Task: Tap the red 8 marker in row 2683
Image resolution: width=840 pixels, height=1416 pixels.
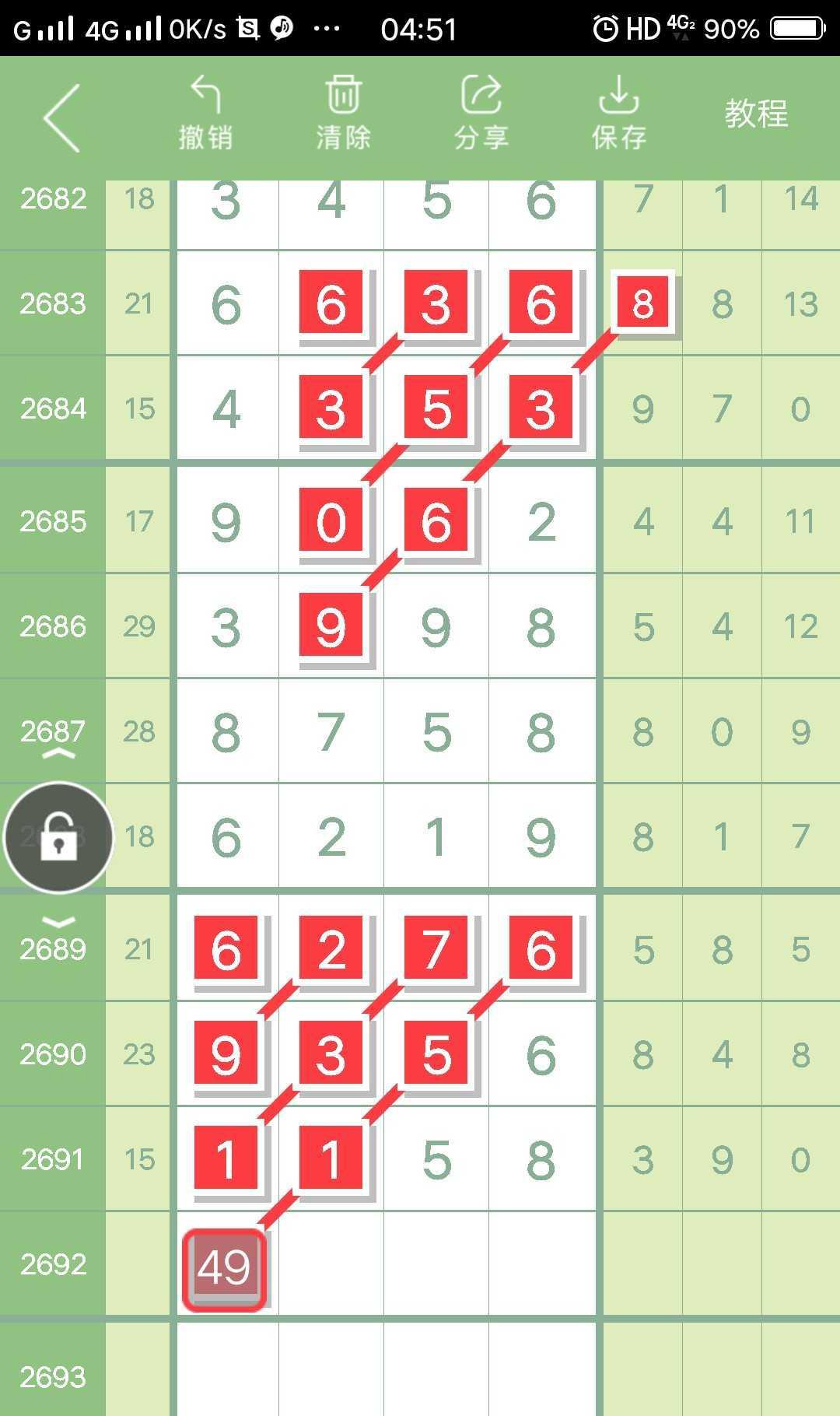Action: pos(642,303)
